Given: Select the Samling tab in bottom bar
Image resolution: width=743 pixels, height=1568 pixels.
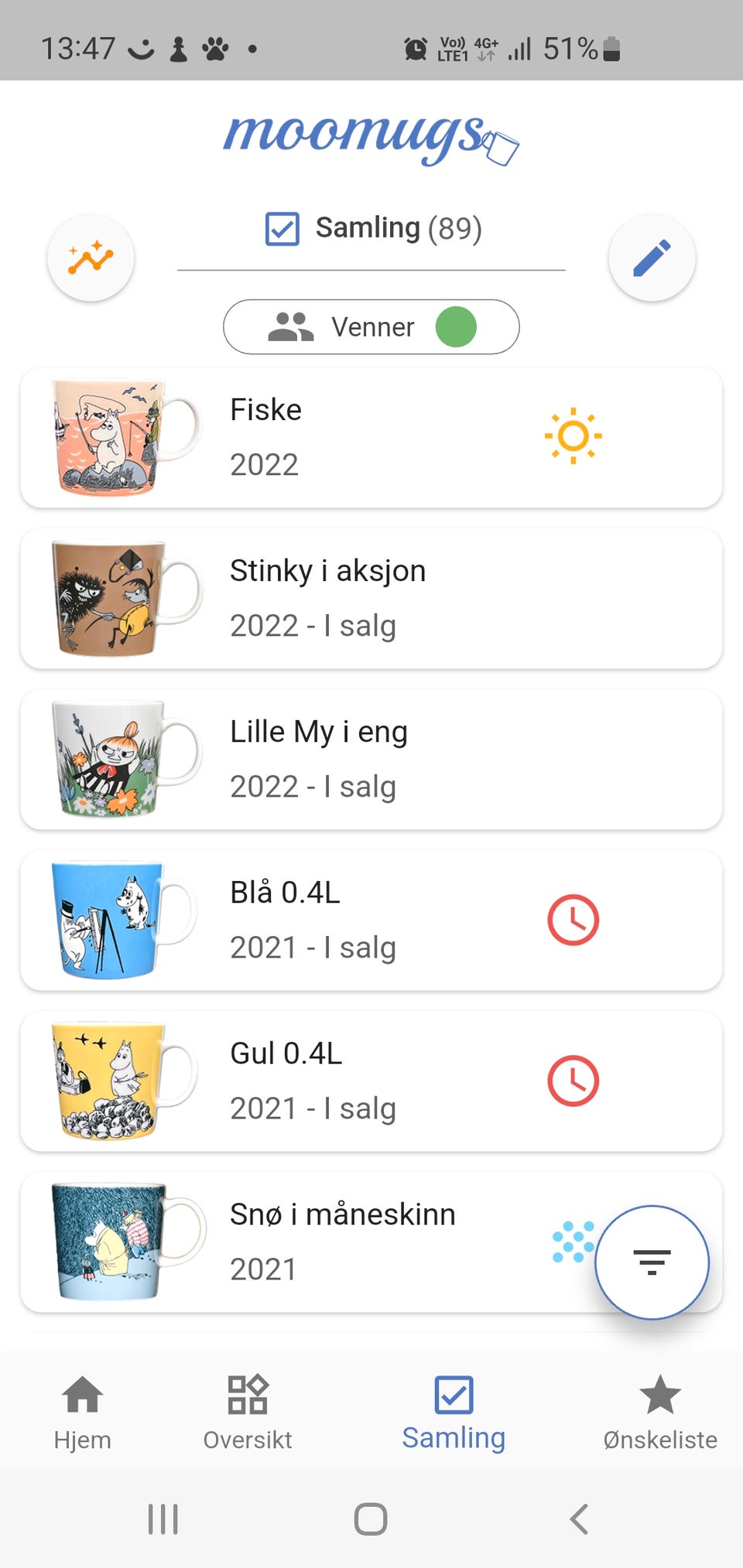Looking at the screenshot, I should coord(454,1413).
